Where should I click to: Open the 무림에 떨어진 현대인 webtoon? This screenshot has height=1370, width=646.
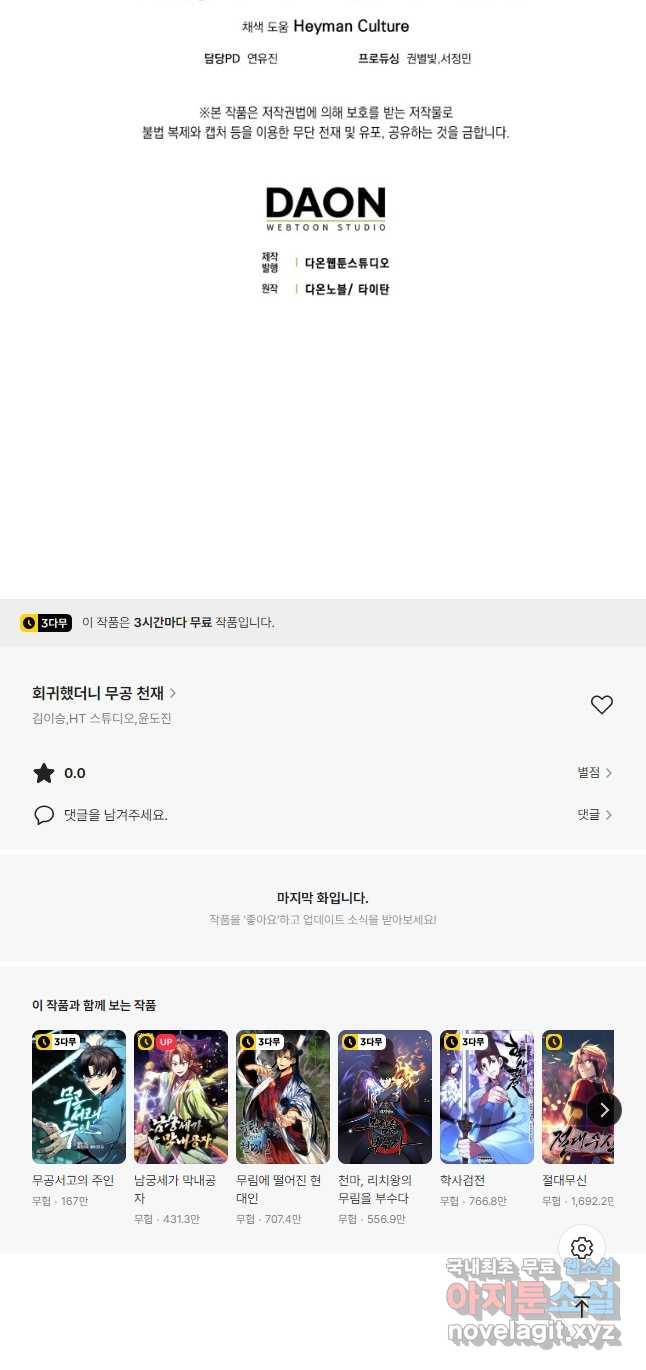(x=283, y=1097)
